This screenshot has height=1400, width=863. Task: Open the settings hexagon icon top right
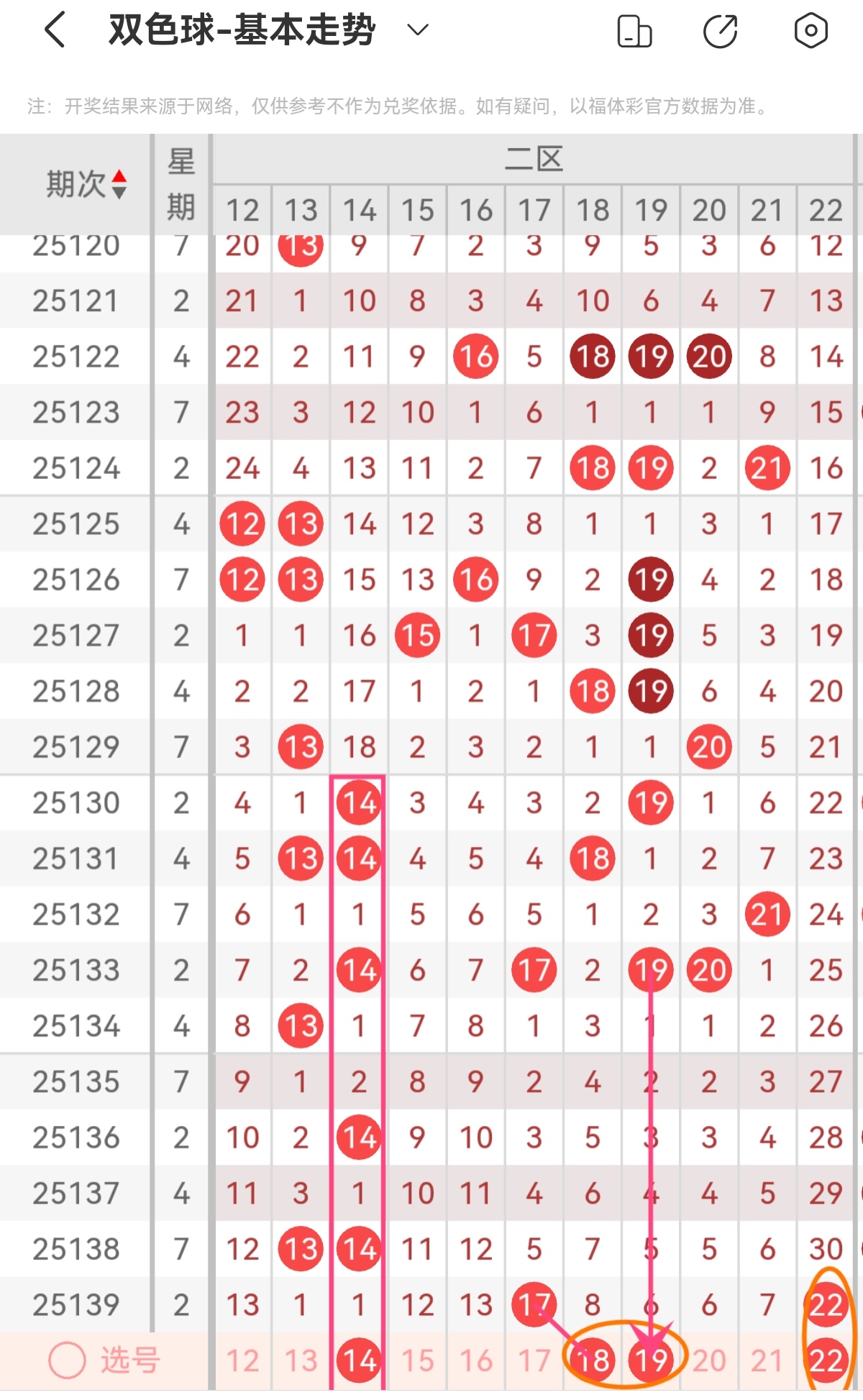[x=811, y=30]
